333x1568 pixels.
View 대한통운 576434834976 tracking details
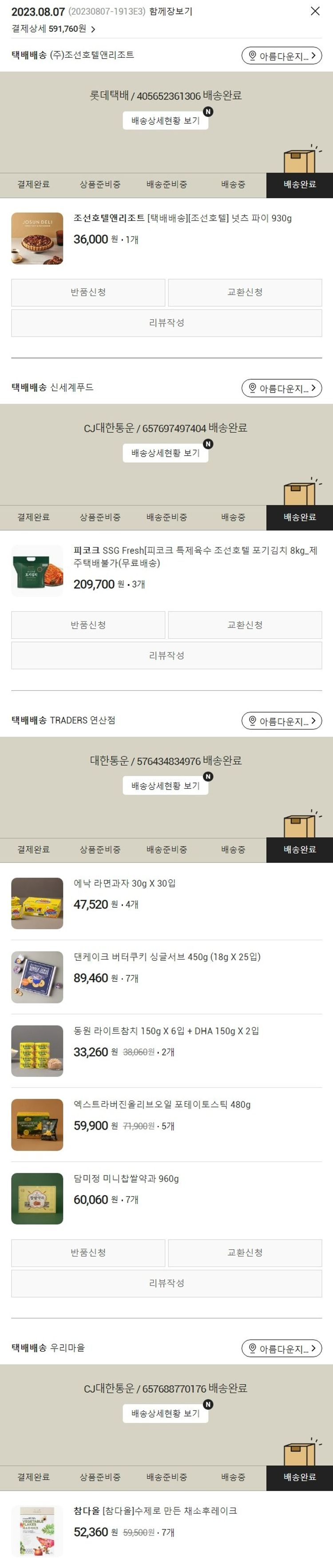165,785
